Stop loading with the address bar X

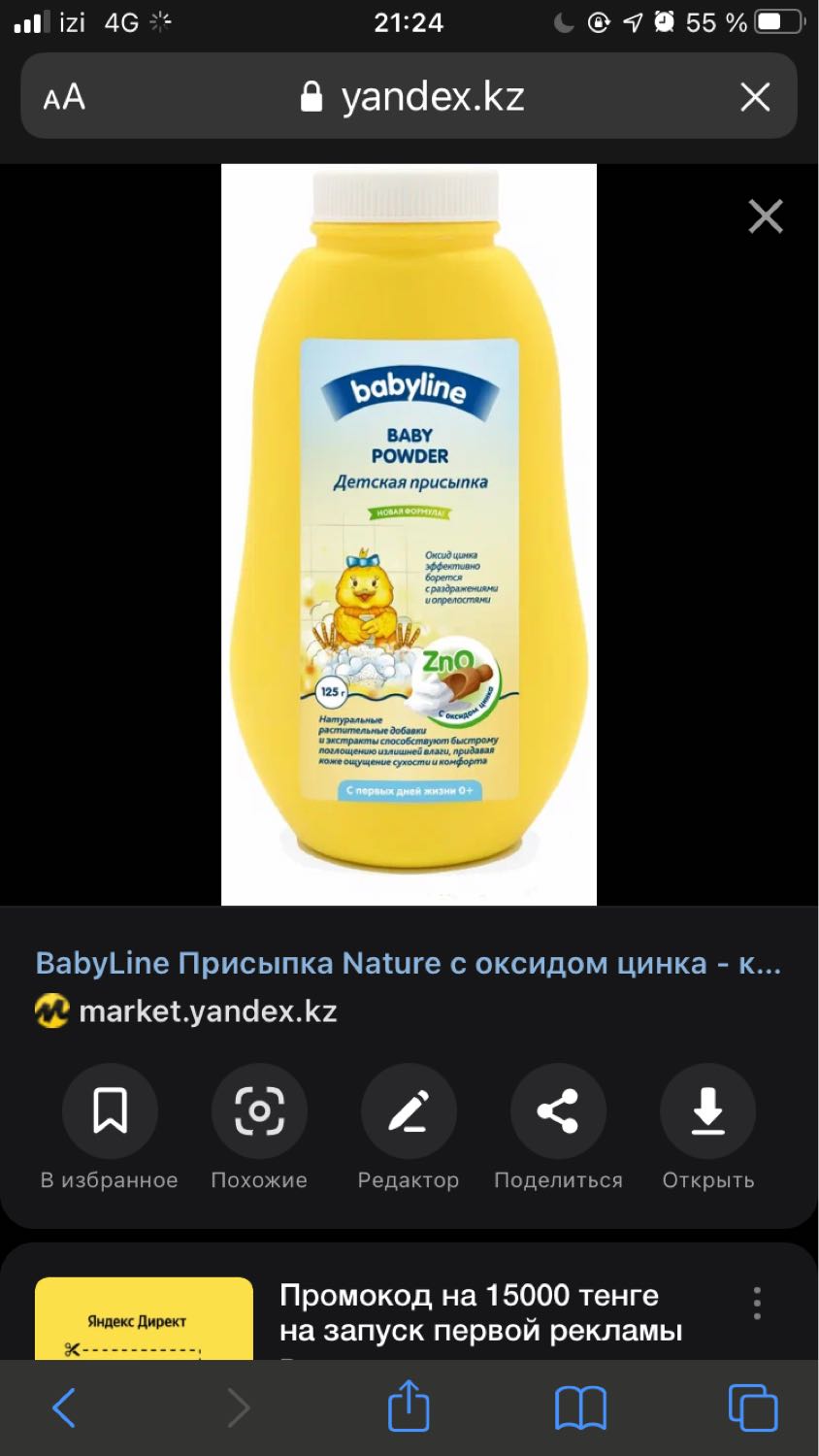[x=755, y=97]
